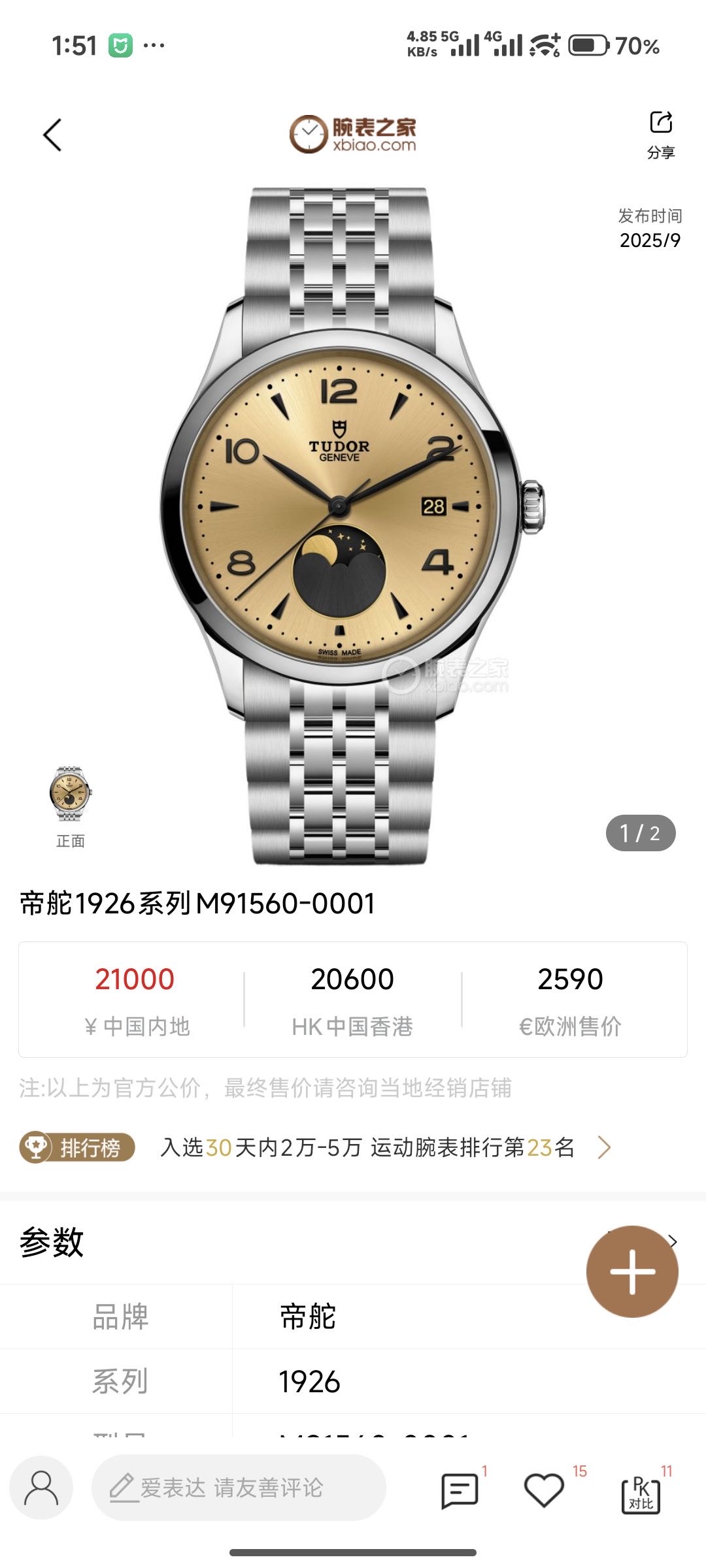The height and width of the screenshot is (1568, 706).
Task: Expand the 参数 specifications section
Action: [x=673, y=1241]
